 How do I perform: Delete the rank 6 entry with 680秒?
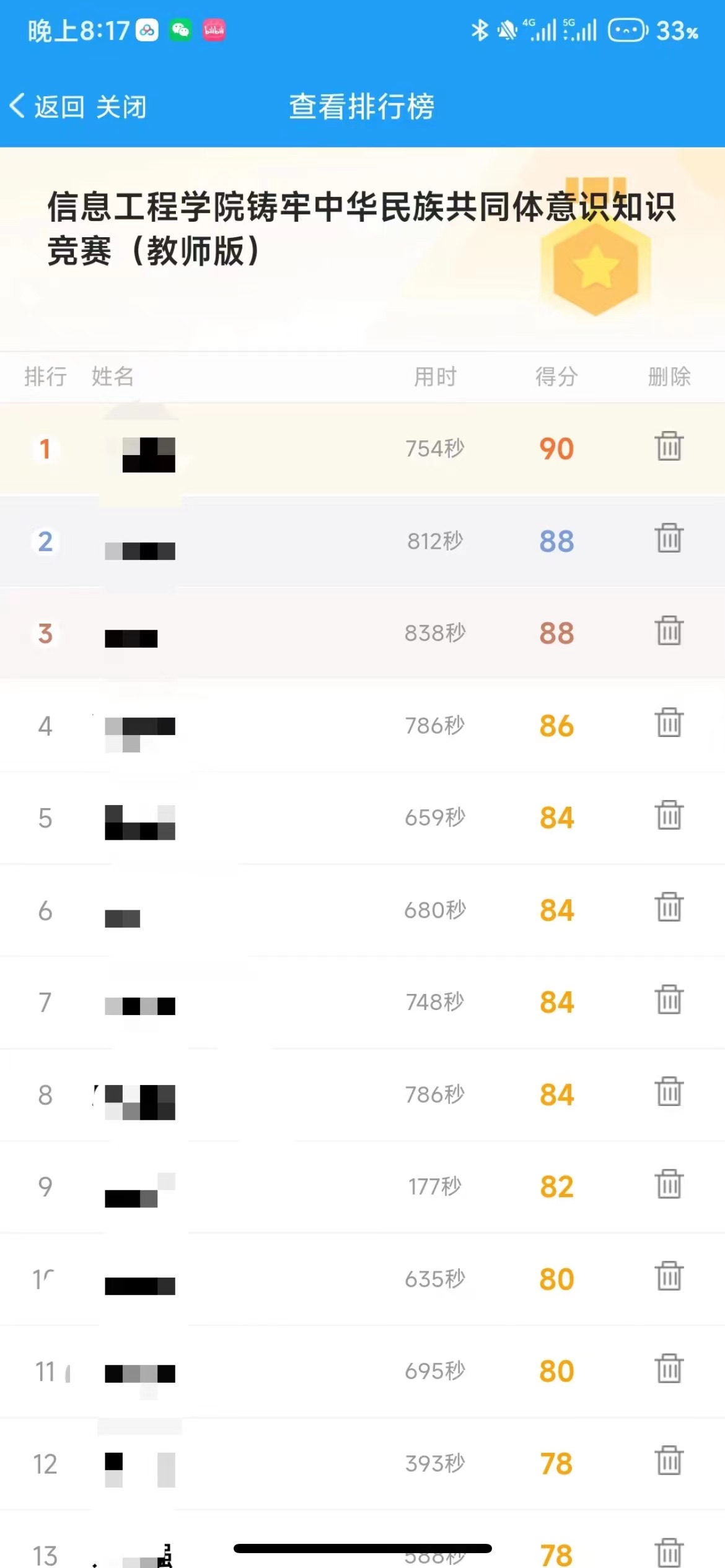(669, 907)
